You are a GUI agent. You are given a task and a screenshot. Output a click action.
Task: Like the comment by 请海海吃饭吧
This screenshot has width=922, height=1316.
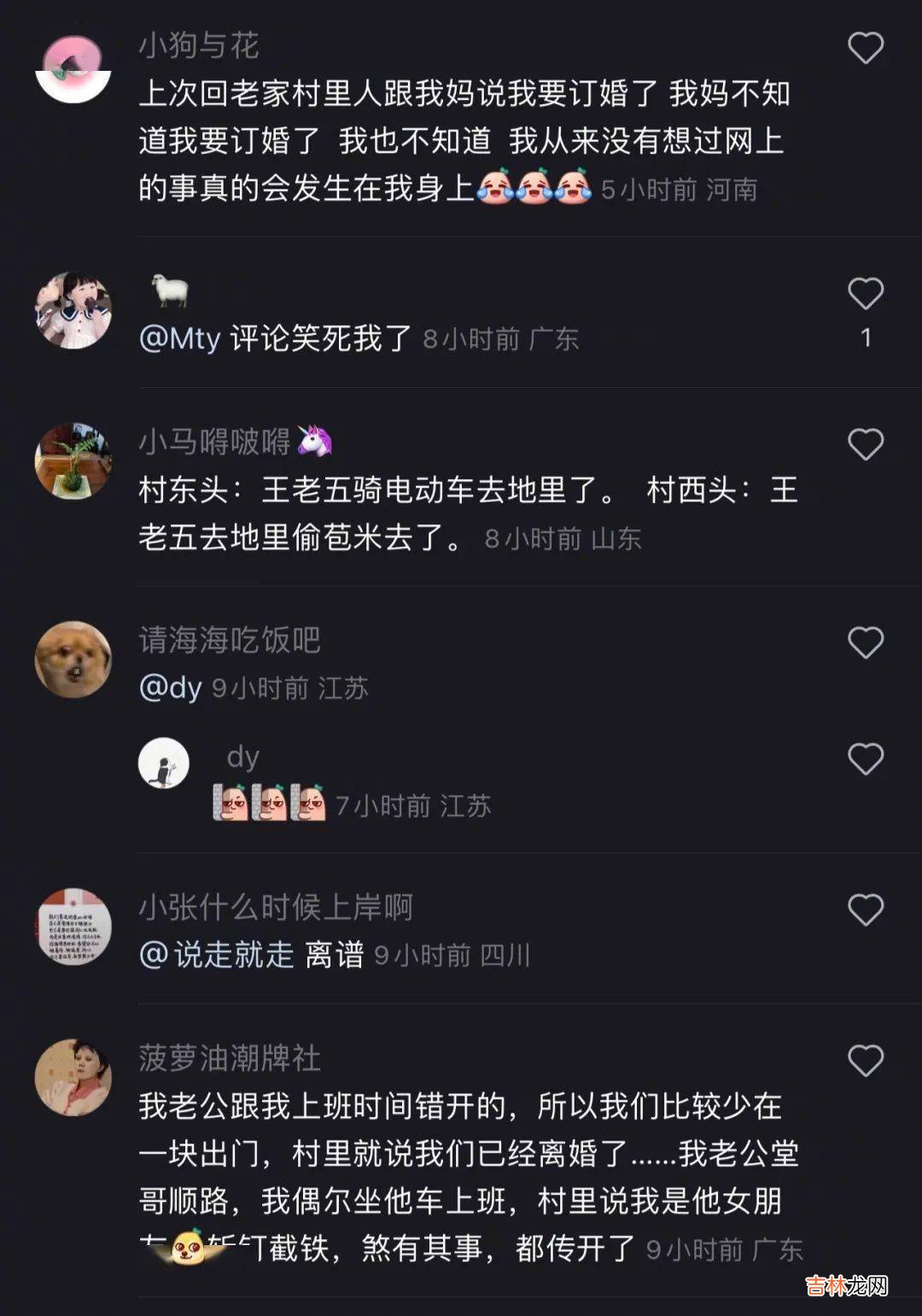click(x=865, y=642)
